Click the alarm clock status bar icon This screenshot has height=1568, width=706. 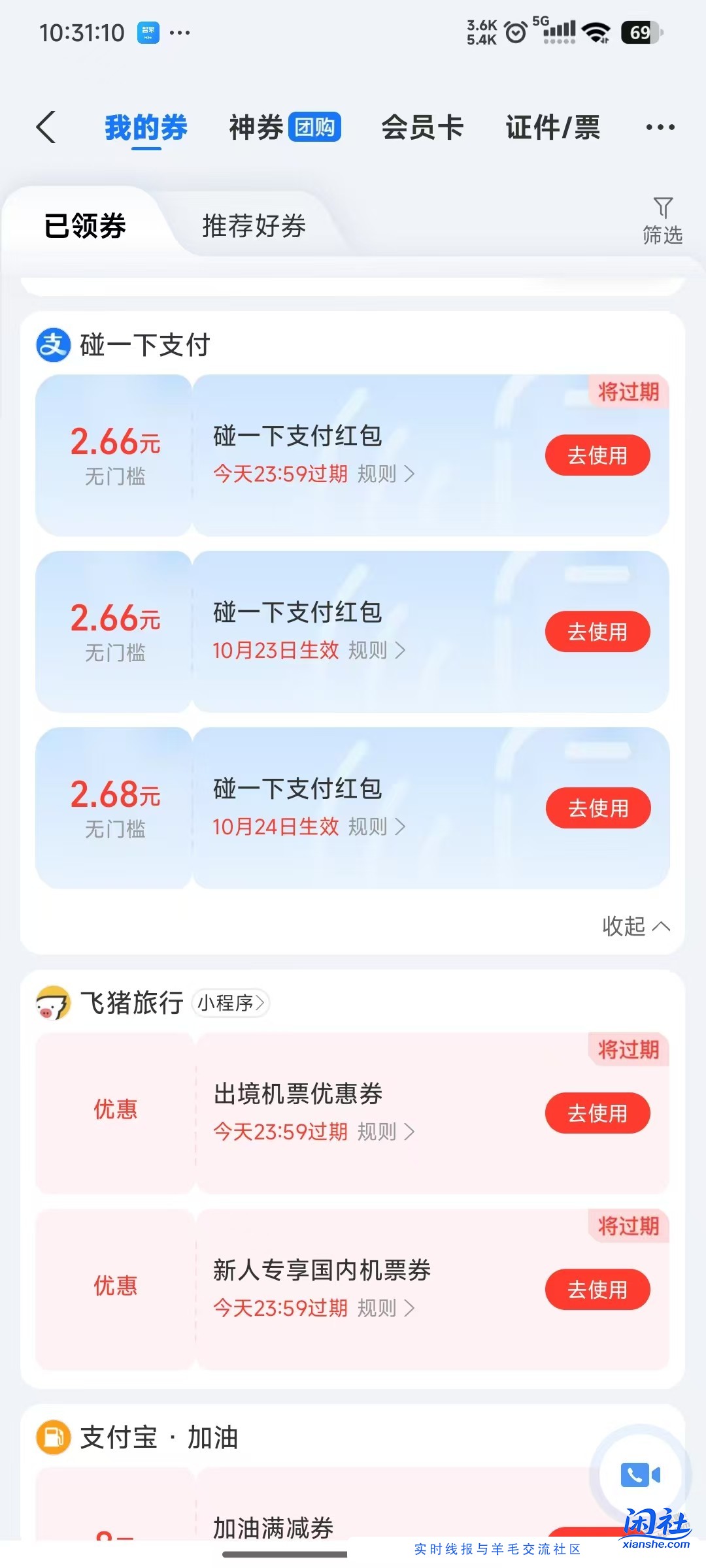click(x=516, y=31)
